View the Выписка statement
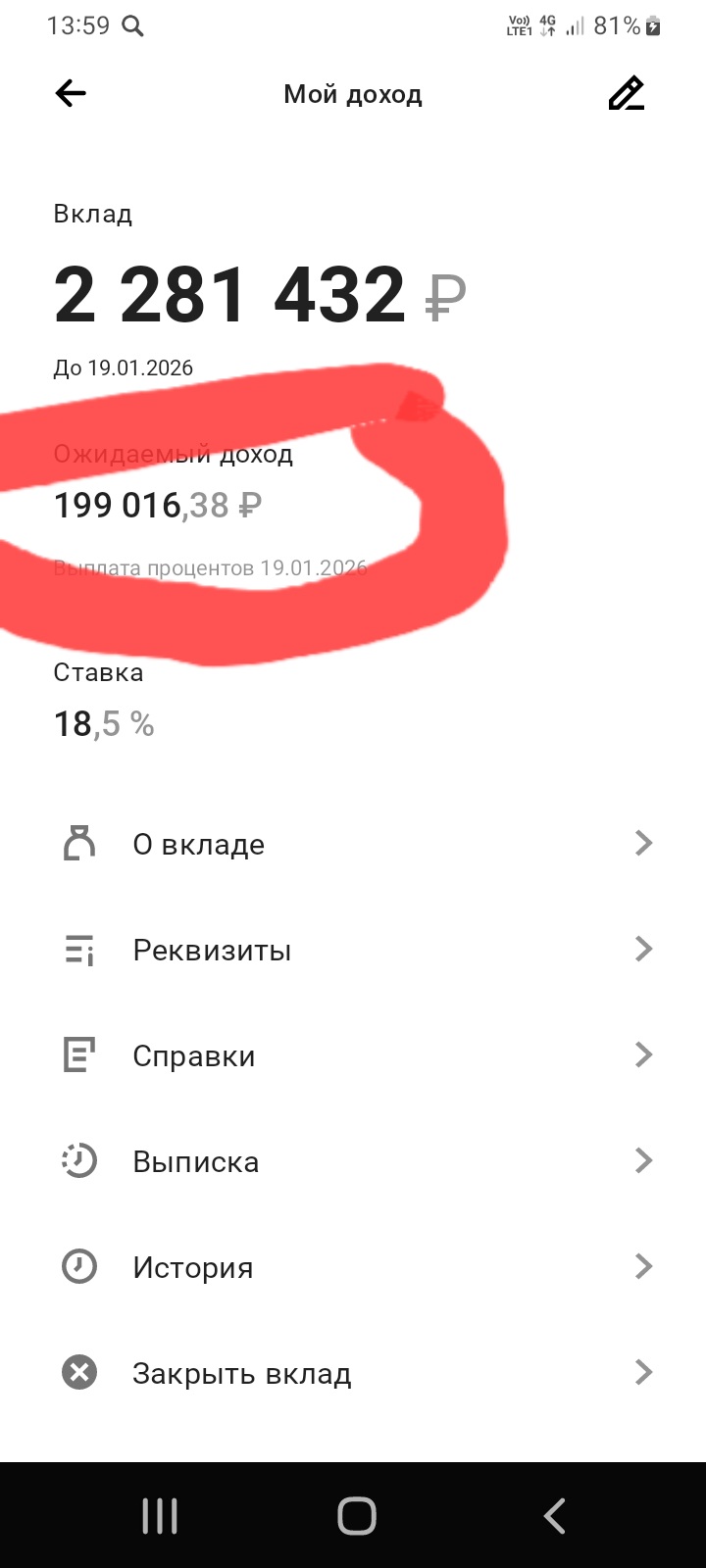This screenshot has height=1568, width=706. coord(353,1161)
